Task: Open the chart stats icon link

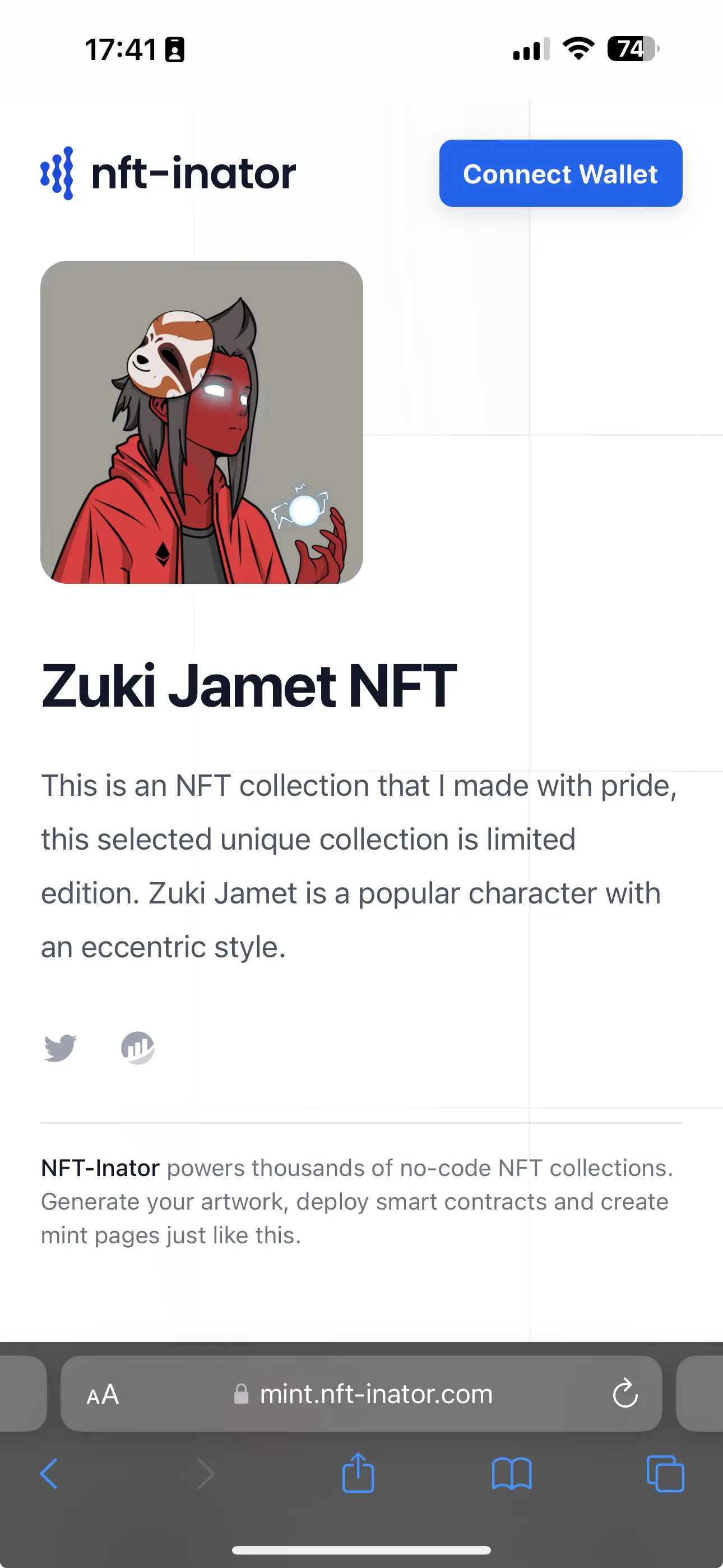Action: pyautogui.click(x=137, y=1048)
